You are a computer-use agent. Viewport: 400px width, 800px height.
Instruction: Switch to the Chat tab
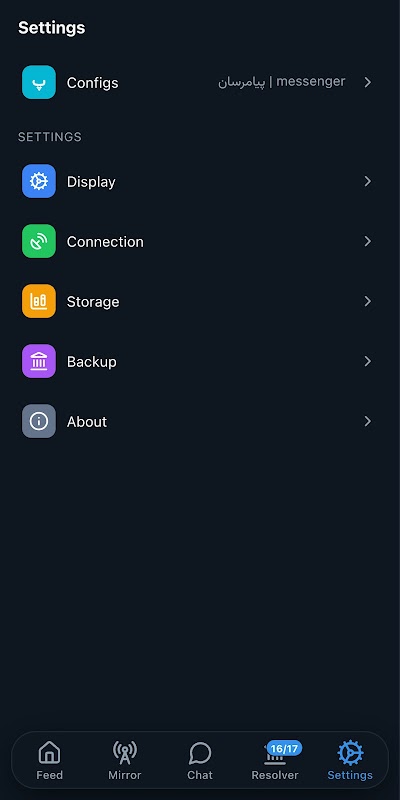(x=200, y=761)
